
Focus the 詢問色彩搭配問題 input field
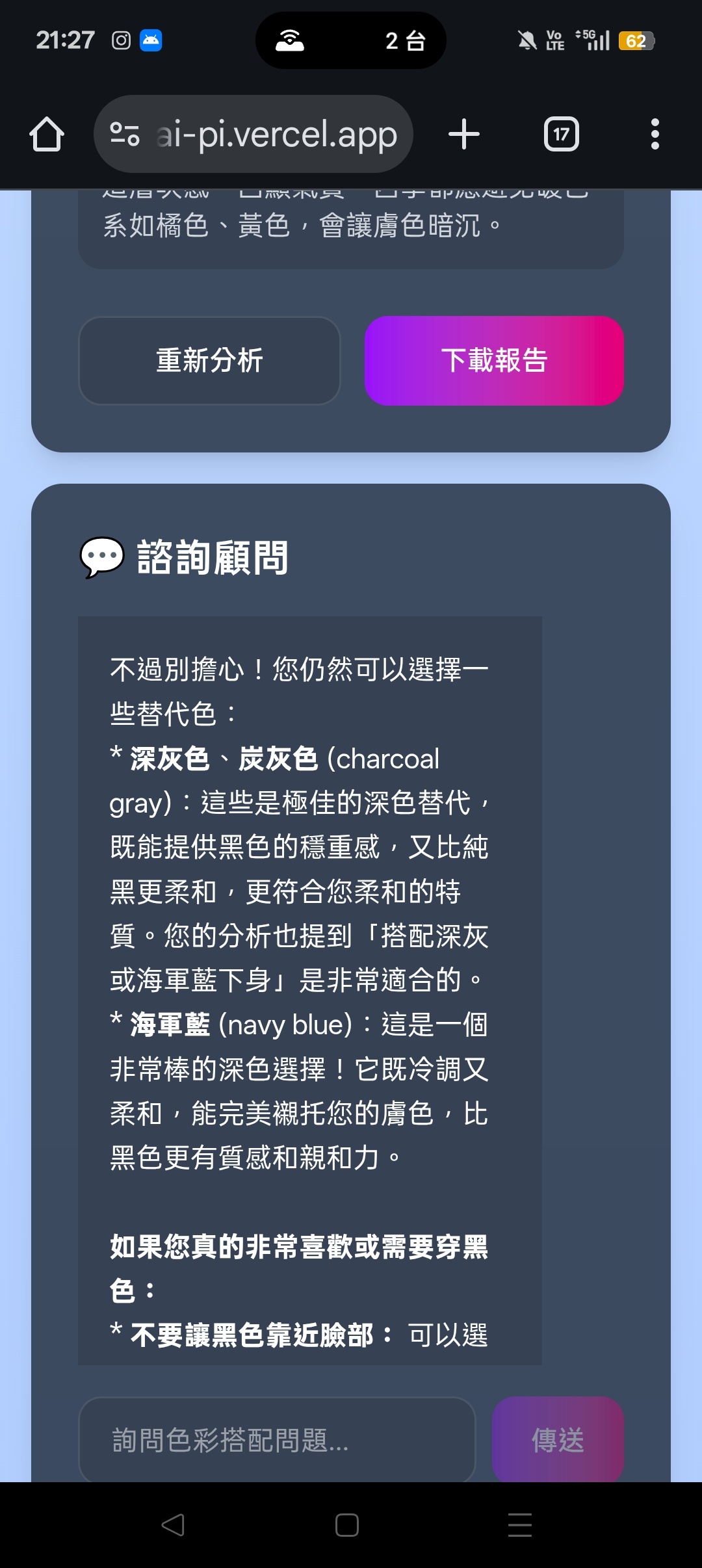277,1440
